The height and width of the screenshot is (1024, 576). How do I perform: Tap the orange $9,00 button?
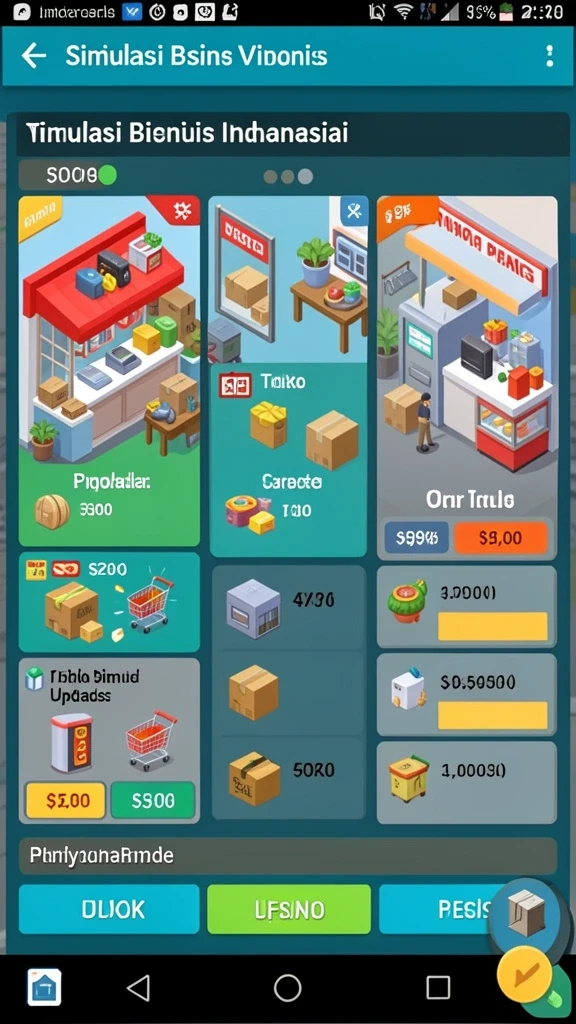(501, 538)
